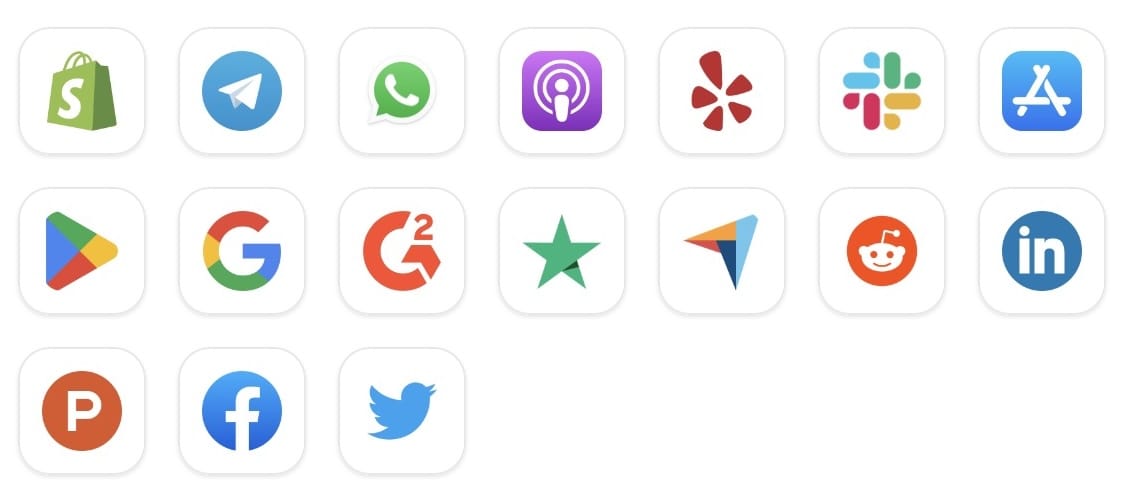Select the Shopify tile

[82, 91]
